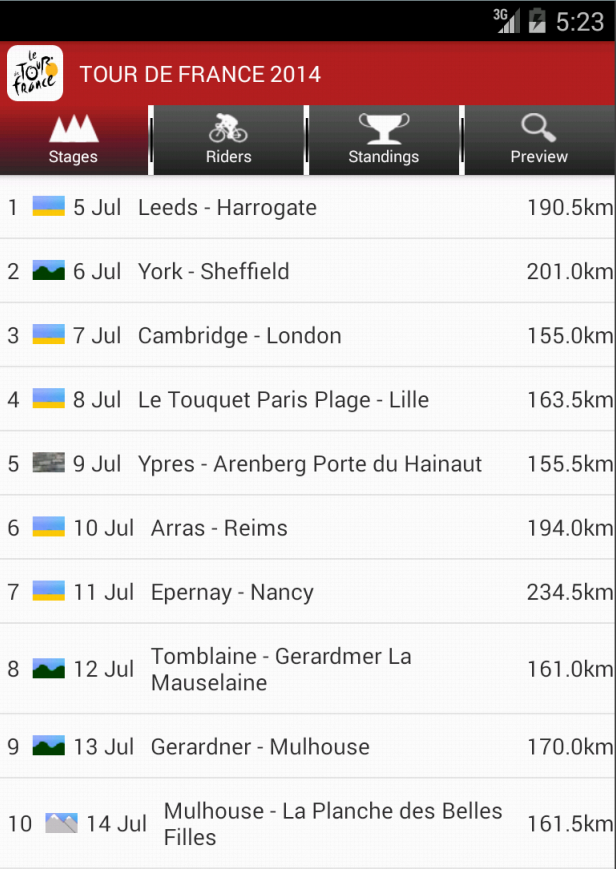Open Le Touquet Paris Plage - Lille stage
Viewport: 616px width, 869px height.
pos(308,400)
